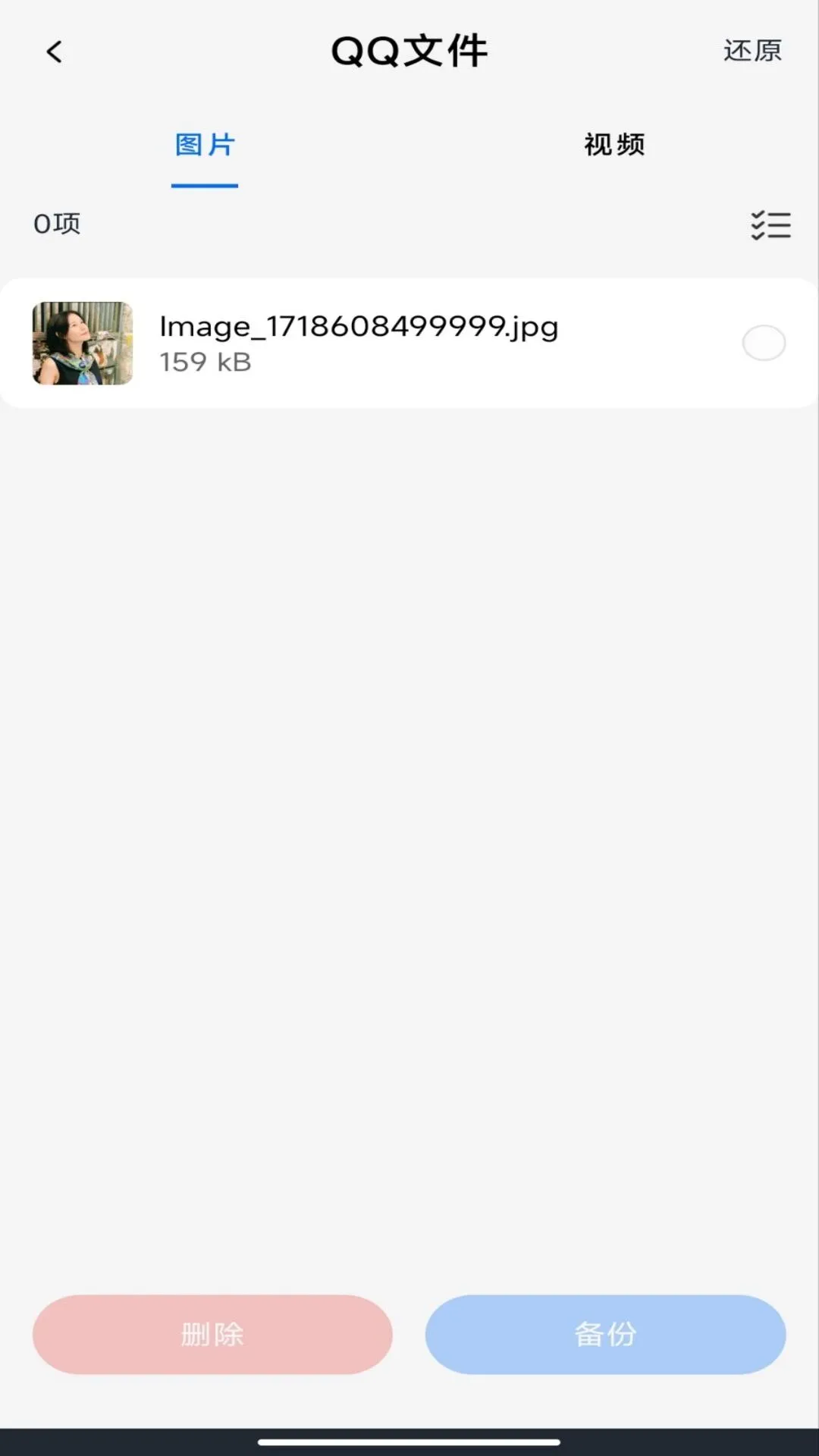
Task: Tap the select-all checklist icon
Action: point(770,225)
